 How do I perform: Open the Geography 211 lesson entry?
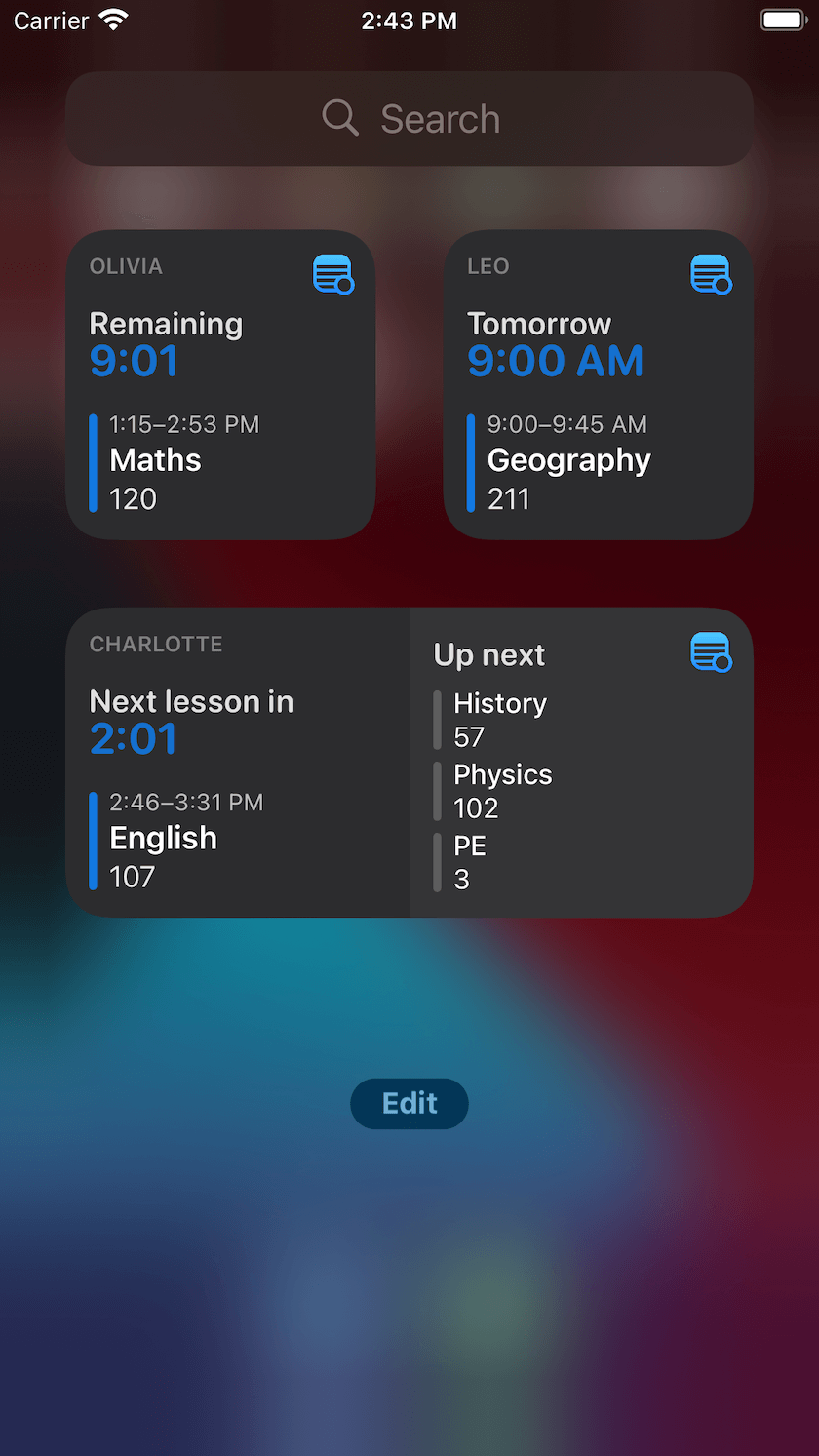tap(569, 461)
